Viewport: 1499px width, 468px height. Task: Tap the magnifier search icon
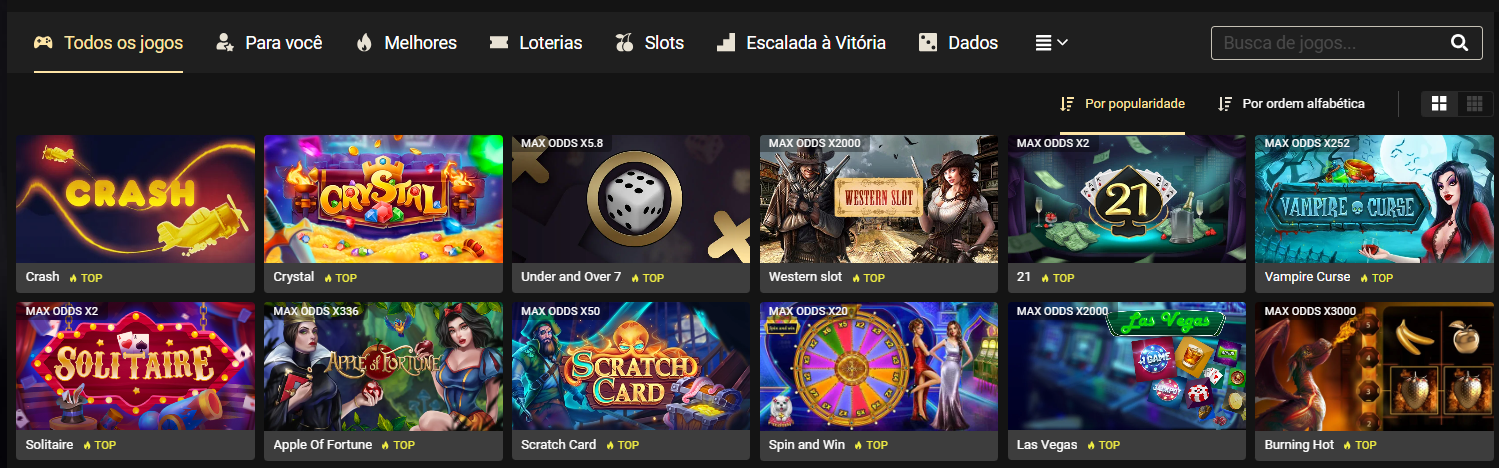pos(1459,43)
